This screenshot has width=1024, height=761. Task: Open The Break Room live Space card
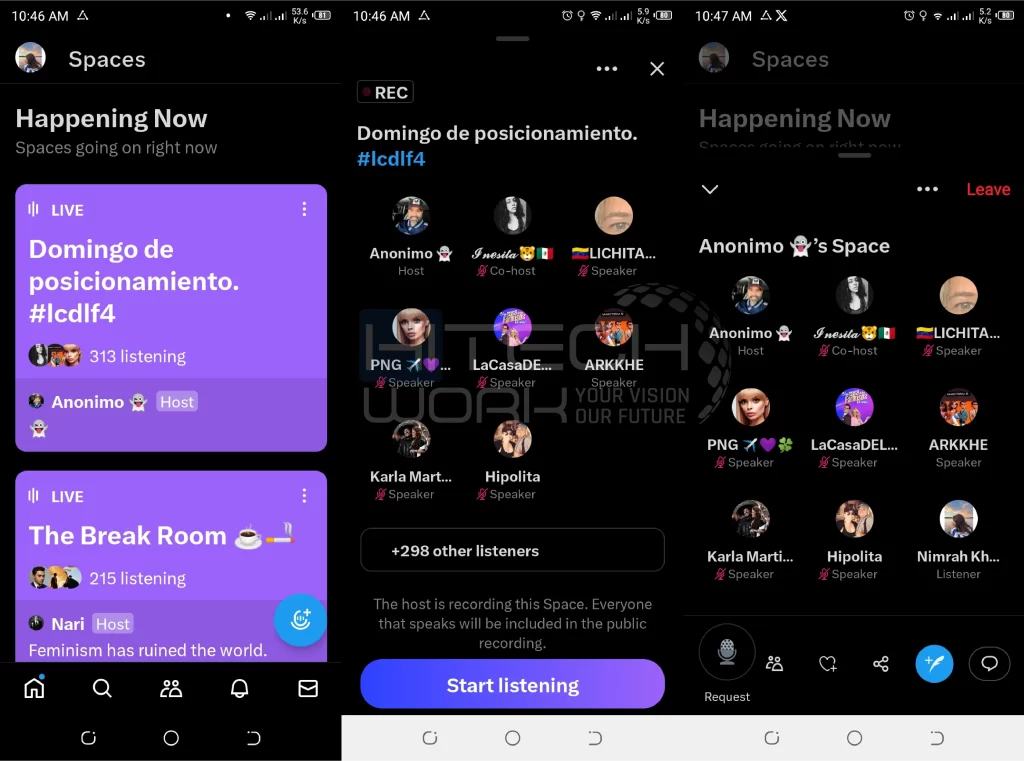pyautogui.click(x=150, y=537)
